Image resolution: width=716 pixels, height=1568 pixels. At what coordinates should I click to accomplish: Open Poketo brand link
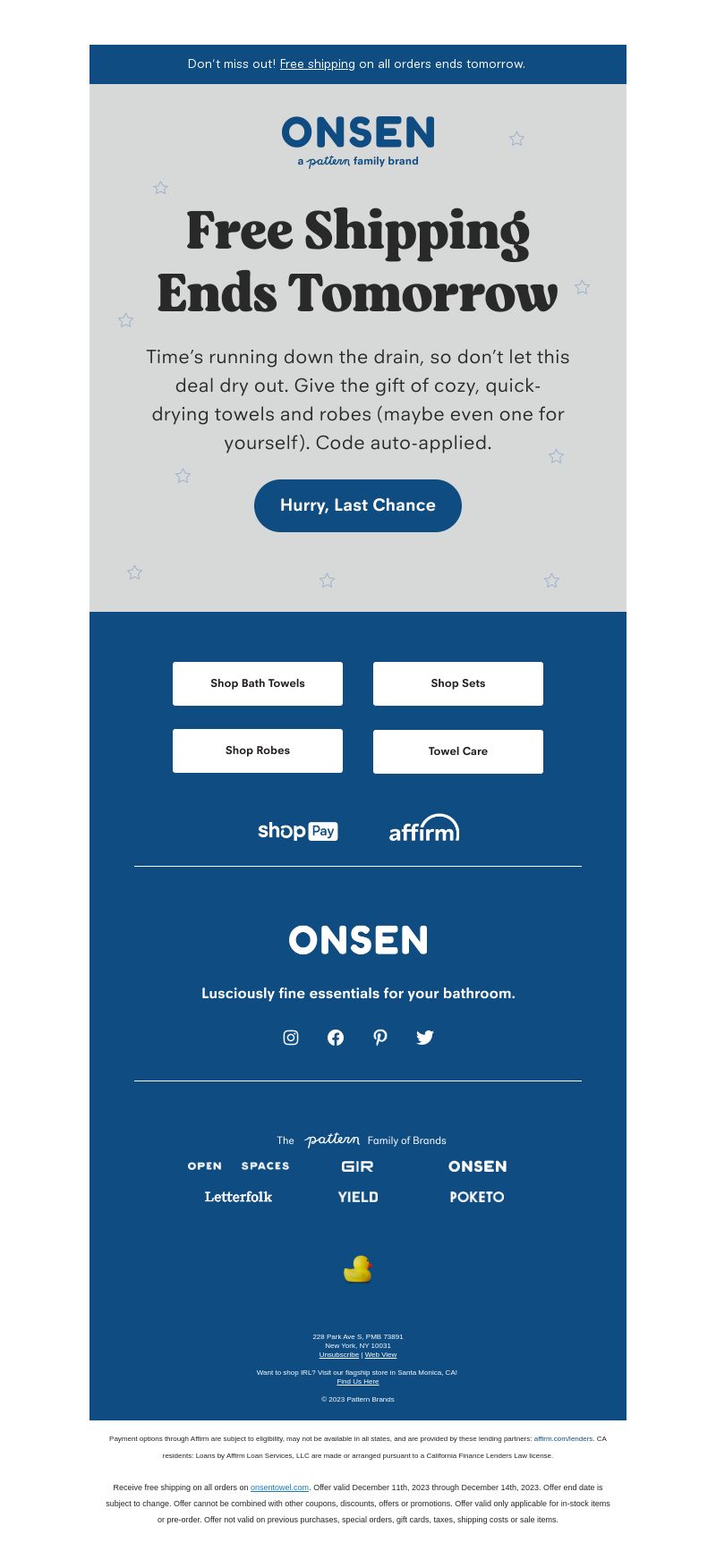477,1197
